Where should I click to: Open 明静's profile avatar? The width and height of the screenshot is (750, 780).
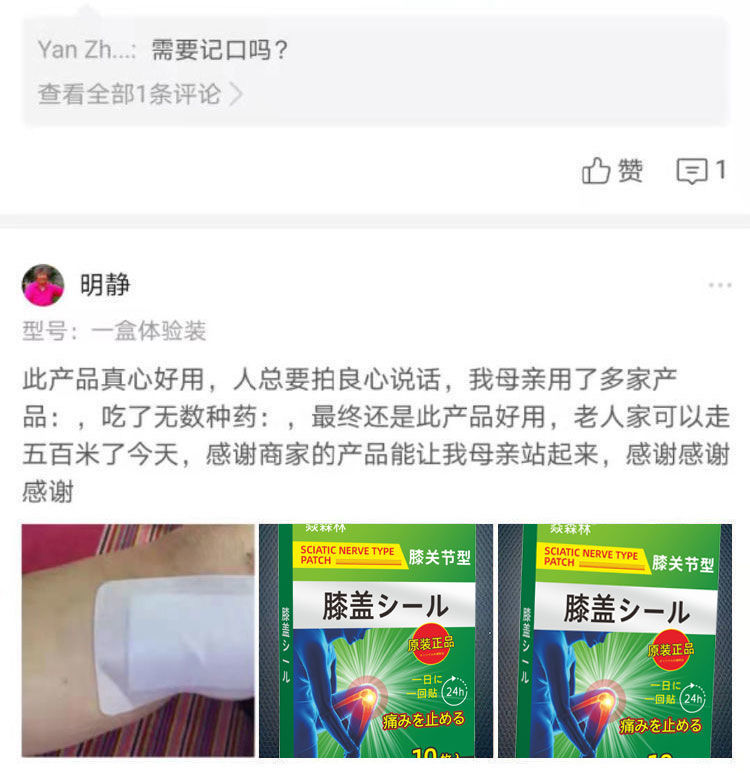coord(43,285)
